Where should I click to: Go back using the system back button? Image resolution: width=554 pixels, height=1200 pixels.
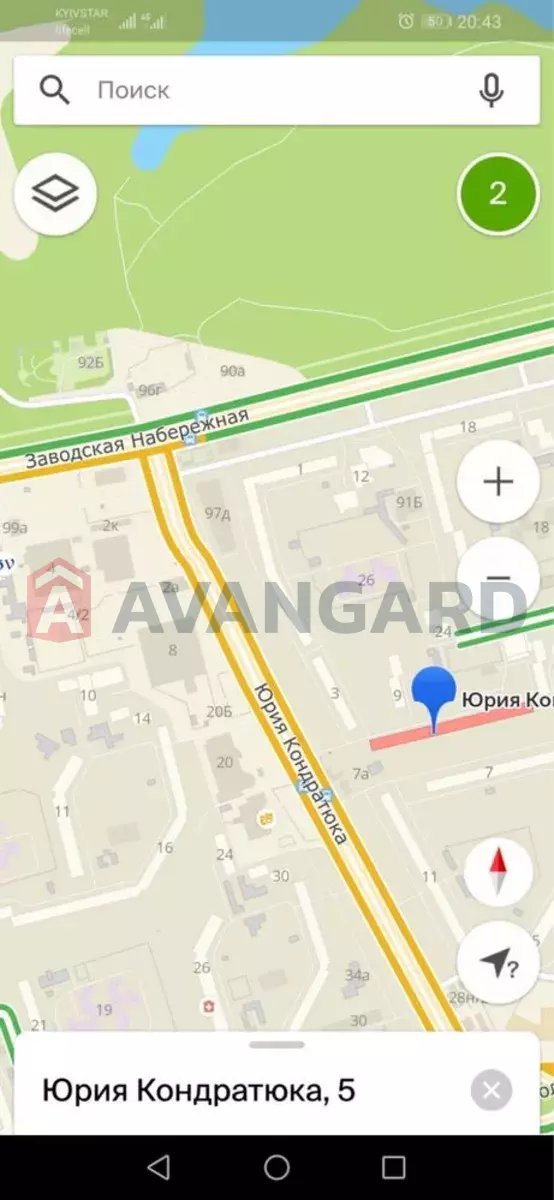coord(159,1167)
